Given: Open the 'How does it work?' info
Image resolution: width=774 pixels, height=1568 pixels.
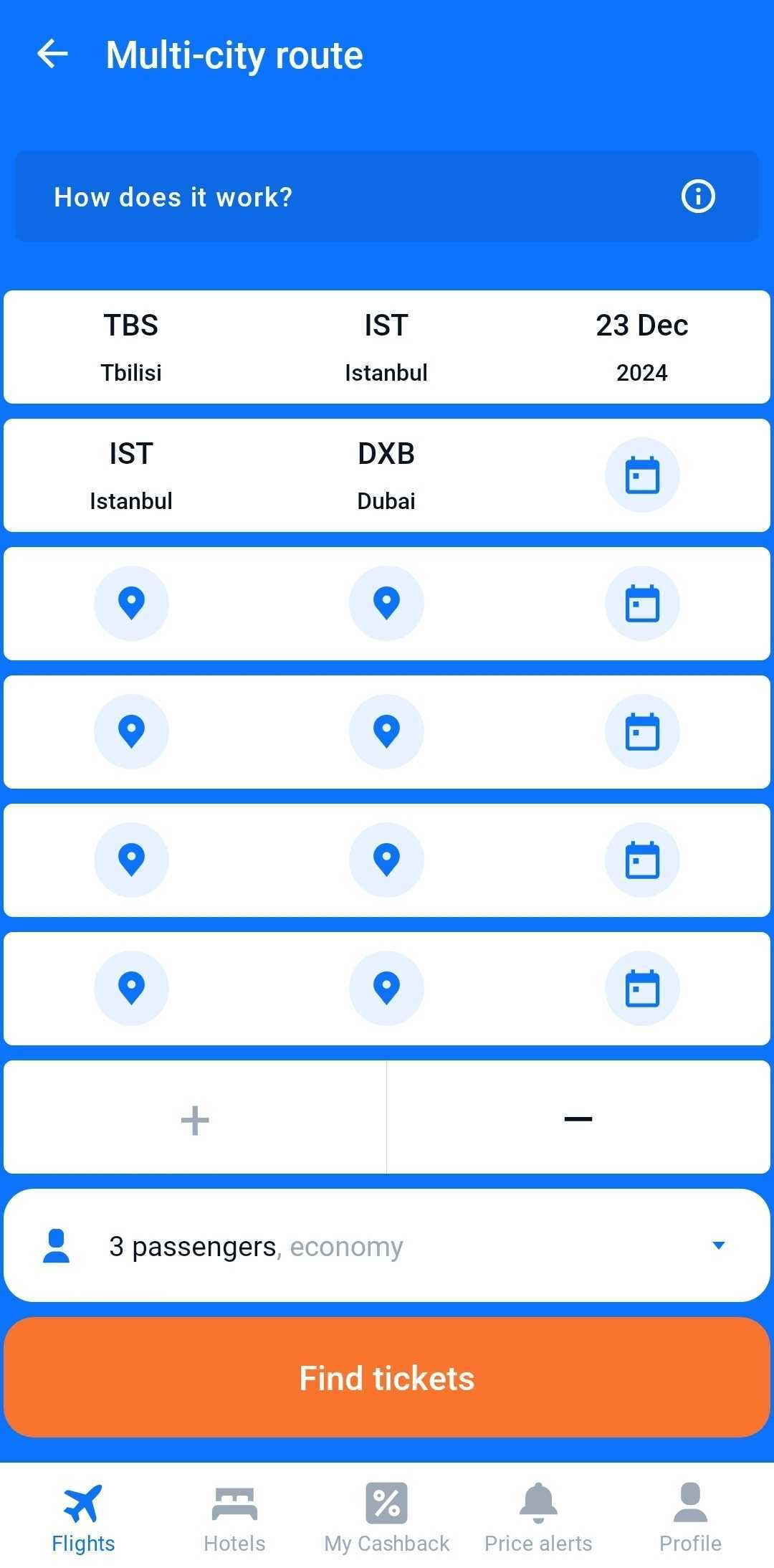Looking at the screenshot, I should click(386, 196).
